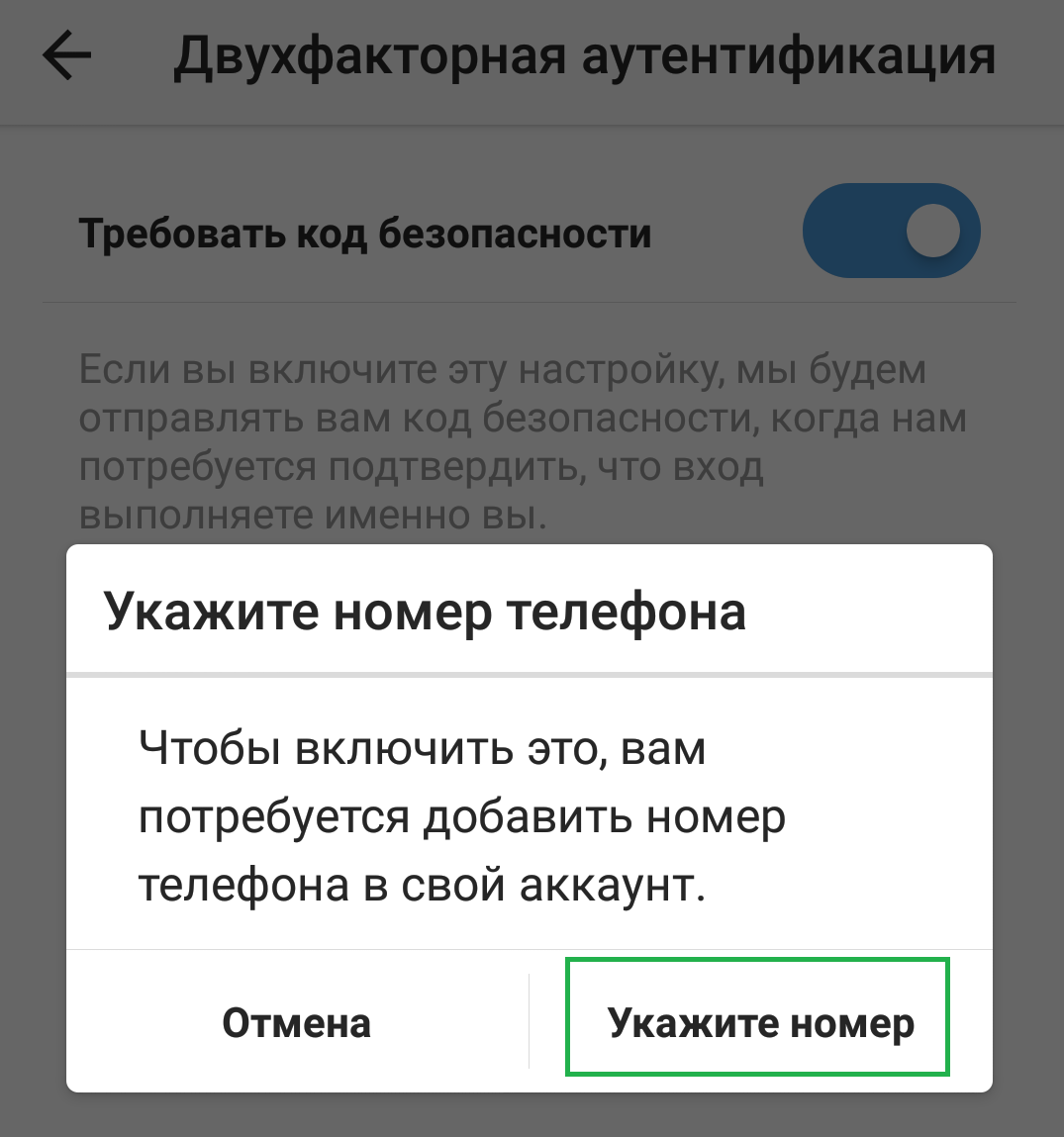This screenshot has width=1064, height=1137.
Task: Tap the back arrow in the header
Action: point(67,56)
